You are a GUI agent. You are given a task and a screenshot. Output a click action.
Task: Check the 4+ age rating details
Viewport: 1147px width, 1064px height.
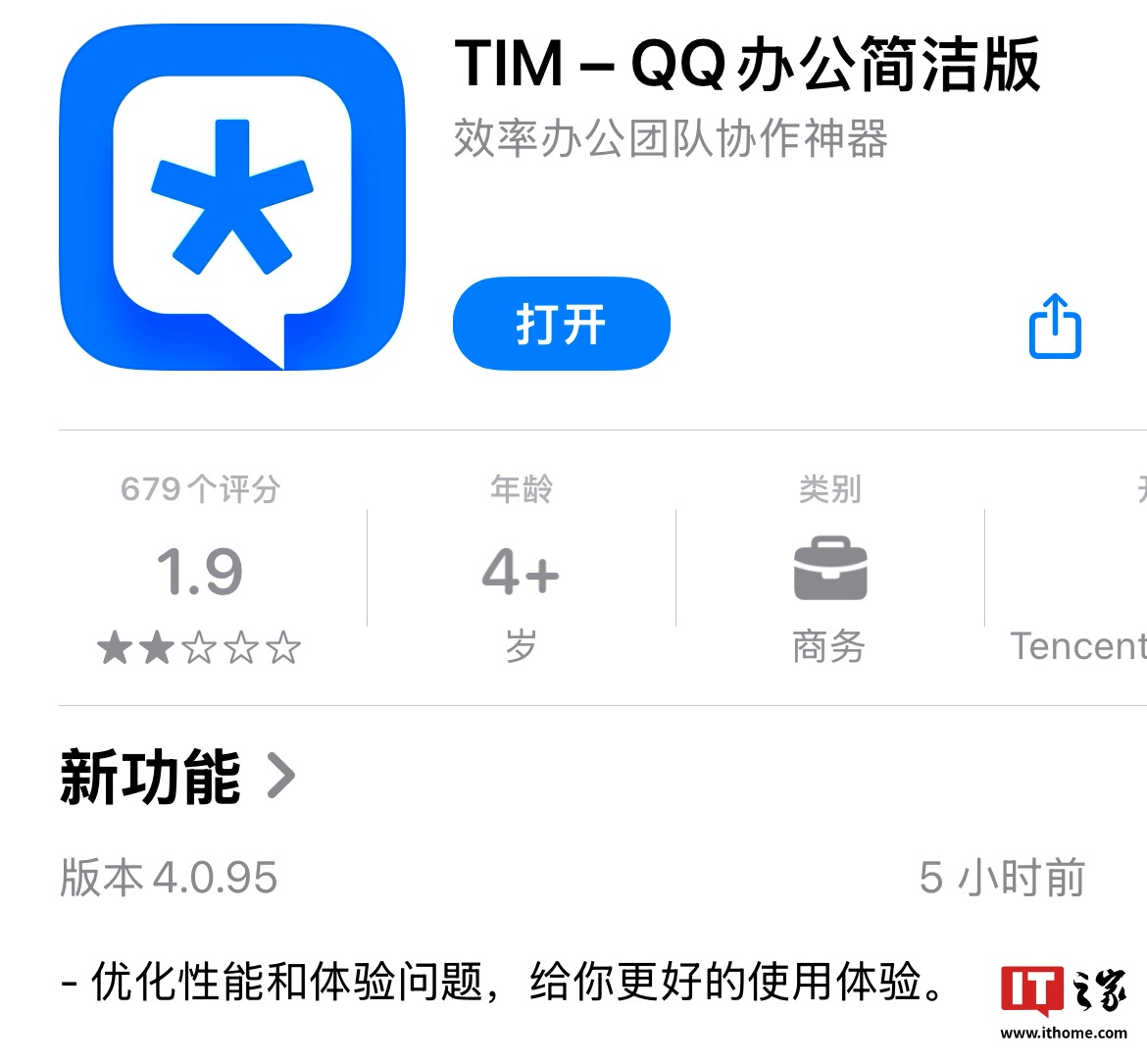tap(521, 571)
